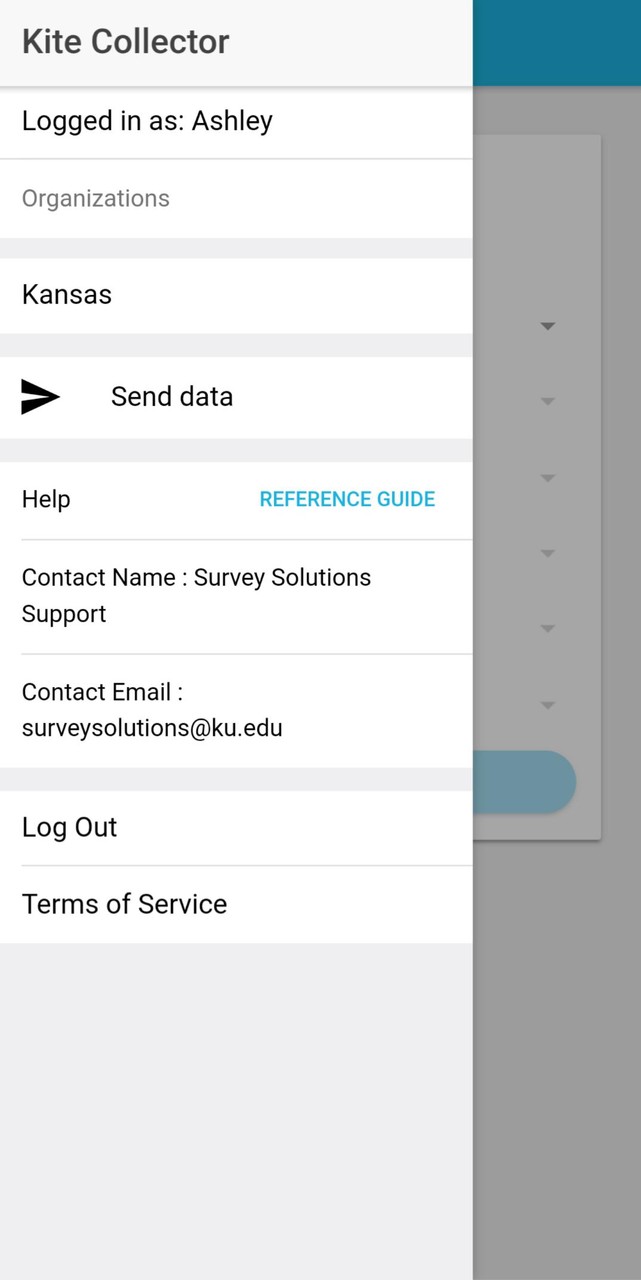Select the Kansas organization
The image size is (641, 1280).
[67, 295]
